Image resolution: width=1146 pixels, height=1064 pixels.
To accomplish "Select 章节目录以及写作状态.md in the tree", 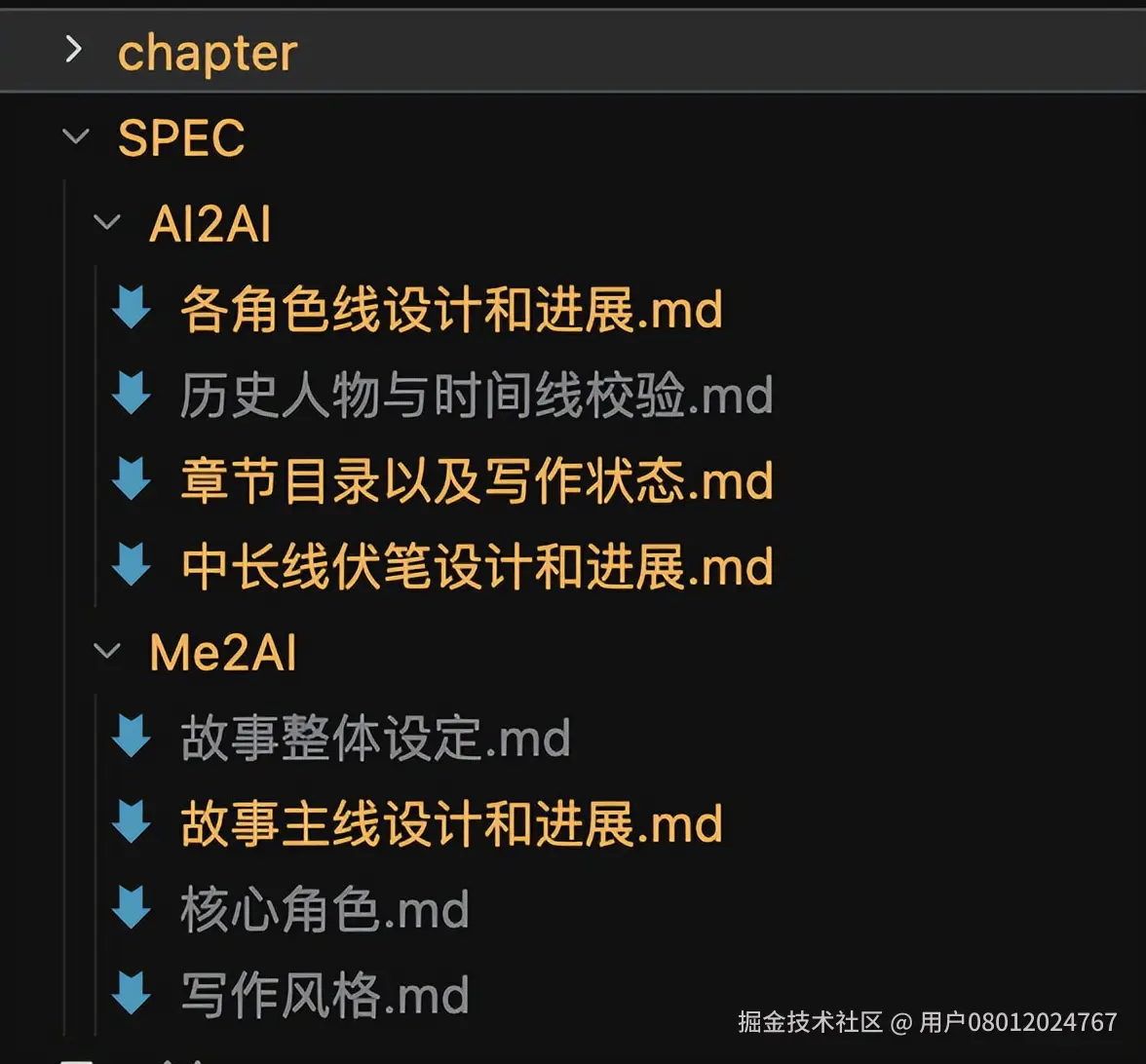I will tap(477, 481).
